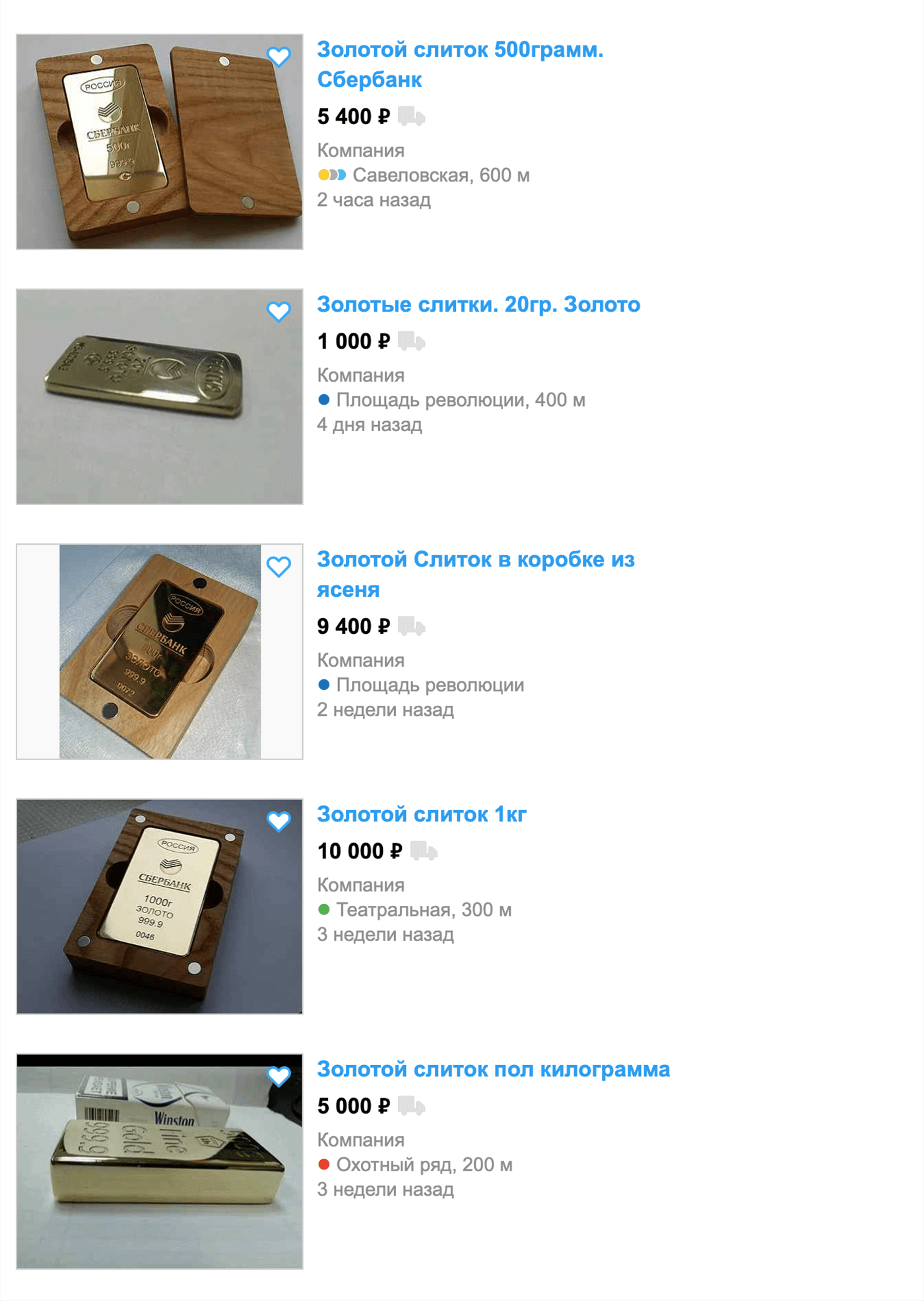This screenshot has height=1302, width=924.
Task: Favorite the пол килограмма gold bar listing
Action: click(279, 1076)
